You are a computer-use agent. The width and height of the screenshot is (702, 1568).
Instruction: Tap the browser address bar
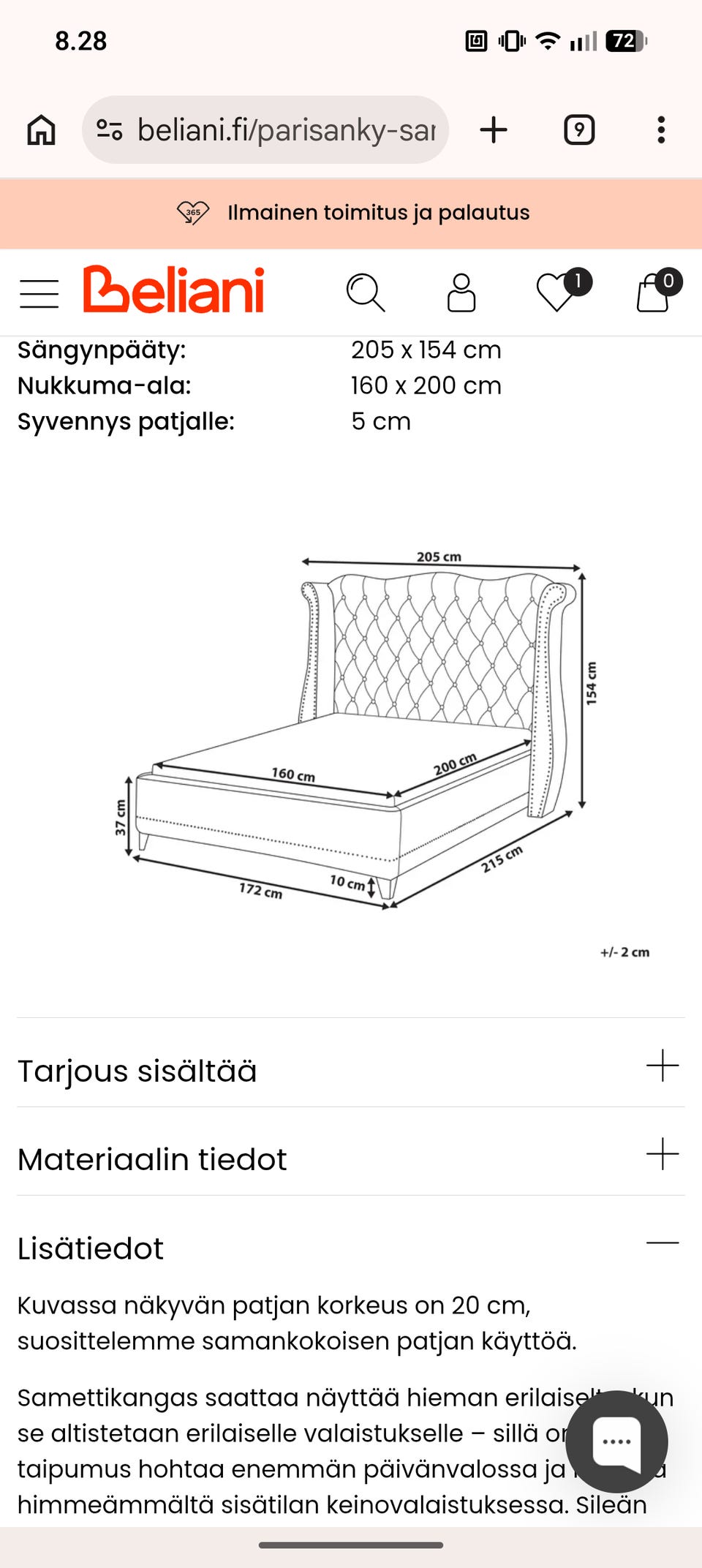[x=265, y=130]
